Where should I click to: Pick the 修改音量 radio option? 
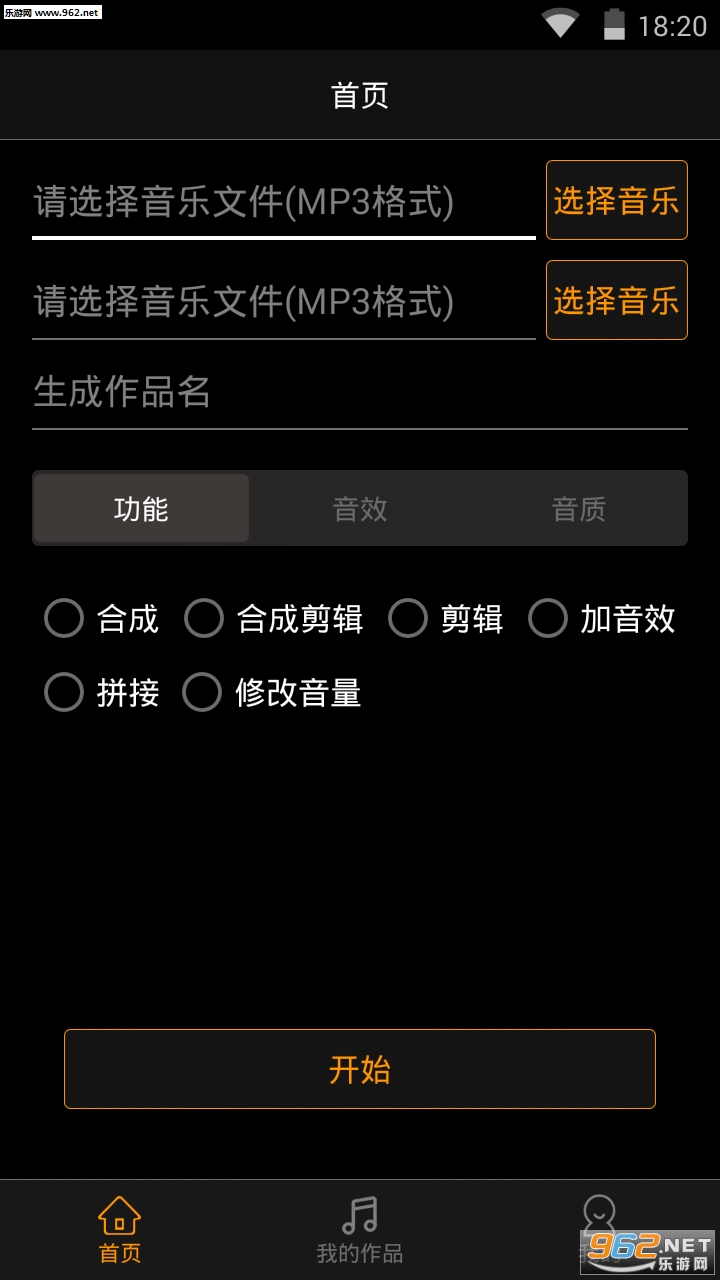[x=202, y=692]
